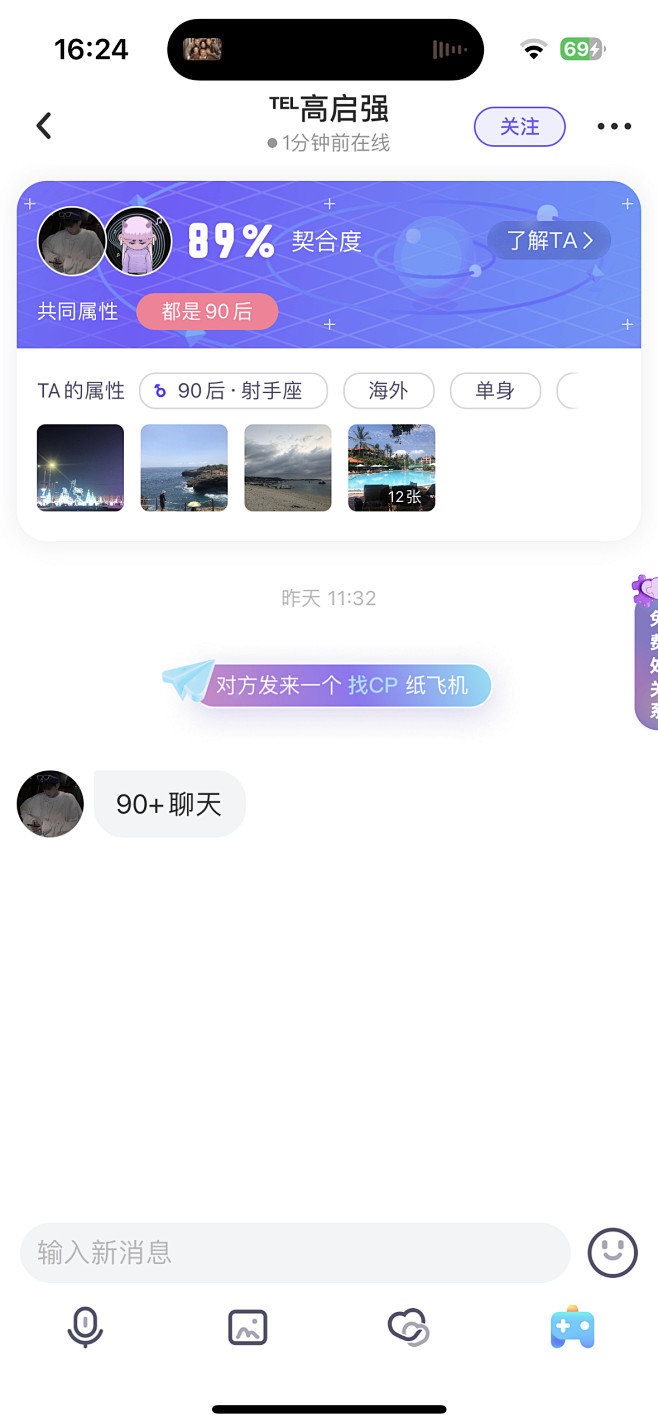
Task: Focus the 输入新消息 message field
Action: (x=295, y=1252)
